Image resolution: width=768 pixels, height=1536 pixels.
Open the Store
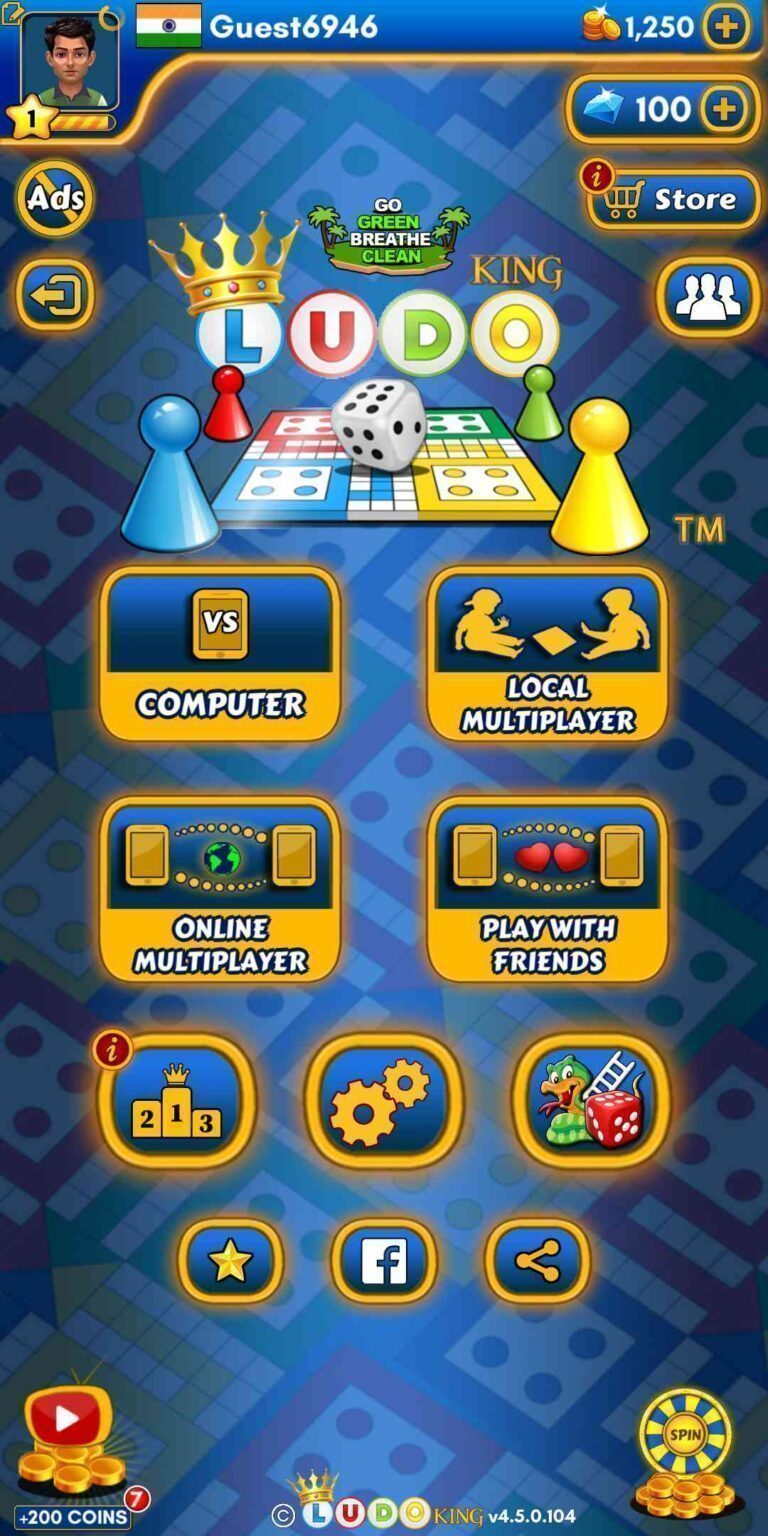tap(675, 199)
